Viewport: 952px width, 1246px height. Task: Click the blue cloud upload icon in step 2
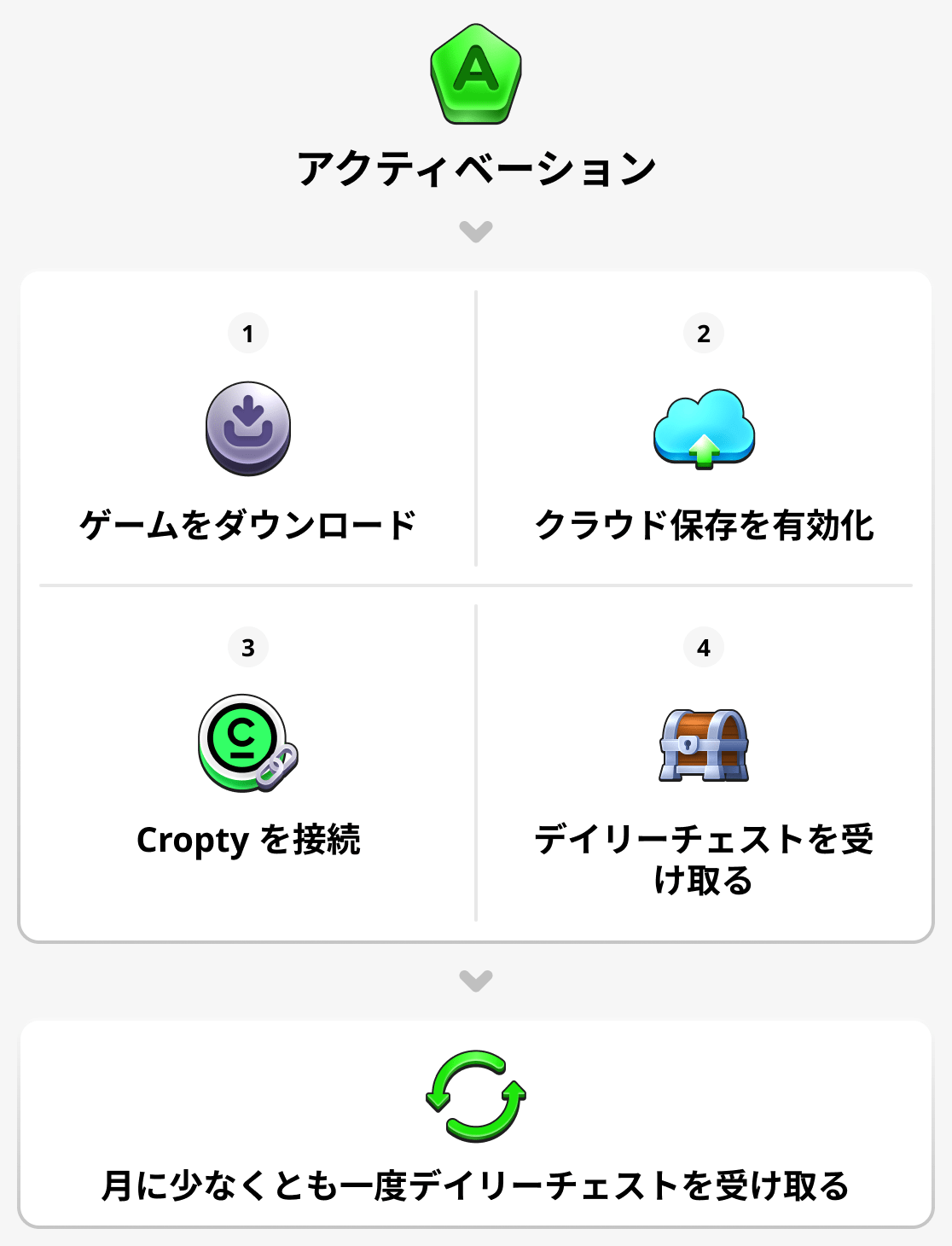(703, 427)
